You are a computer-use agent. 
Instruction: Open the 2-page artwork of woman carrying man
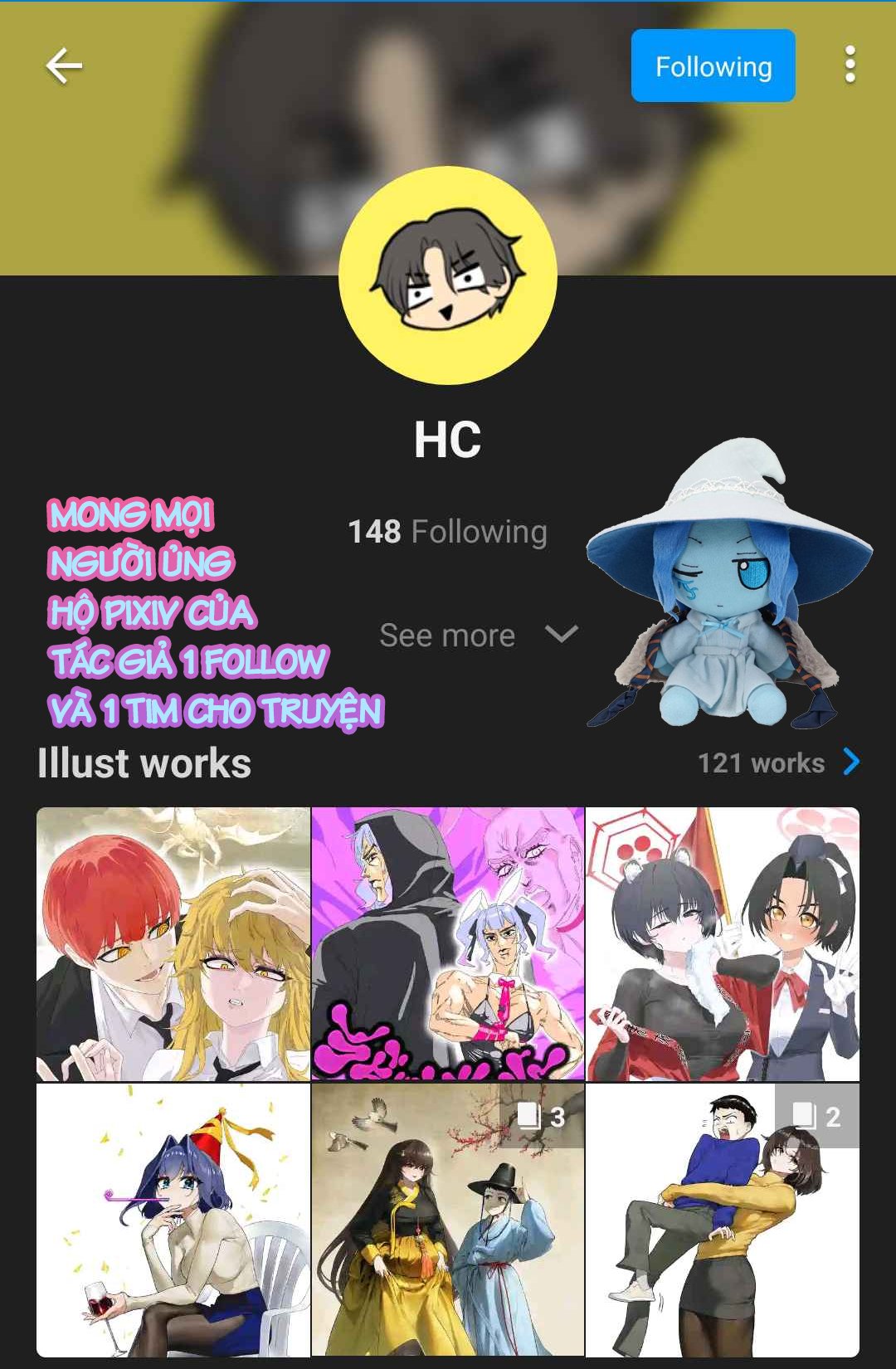(723, 1220)
